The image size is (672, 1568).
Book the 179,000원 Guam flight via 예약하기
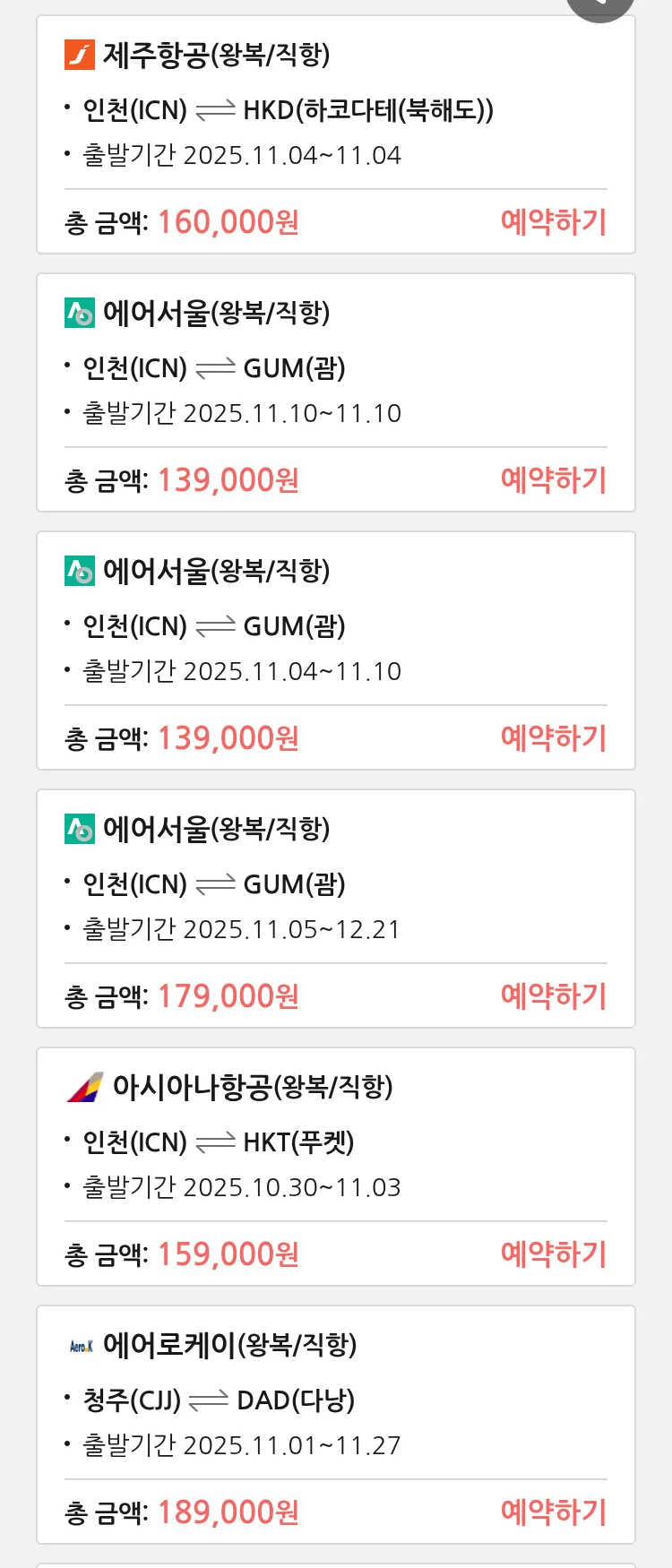[x=554, y=996]
